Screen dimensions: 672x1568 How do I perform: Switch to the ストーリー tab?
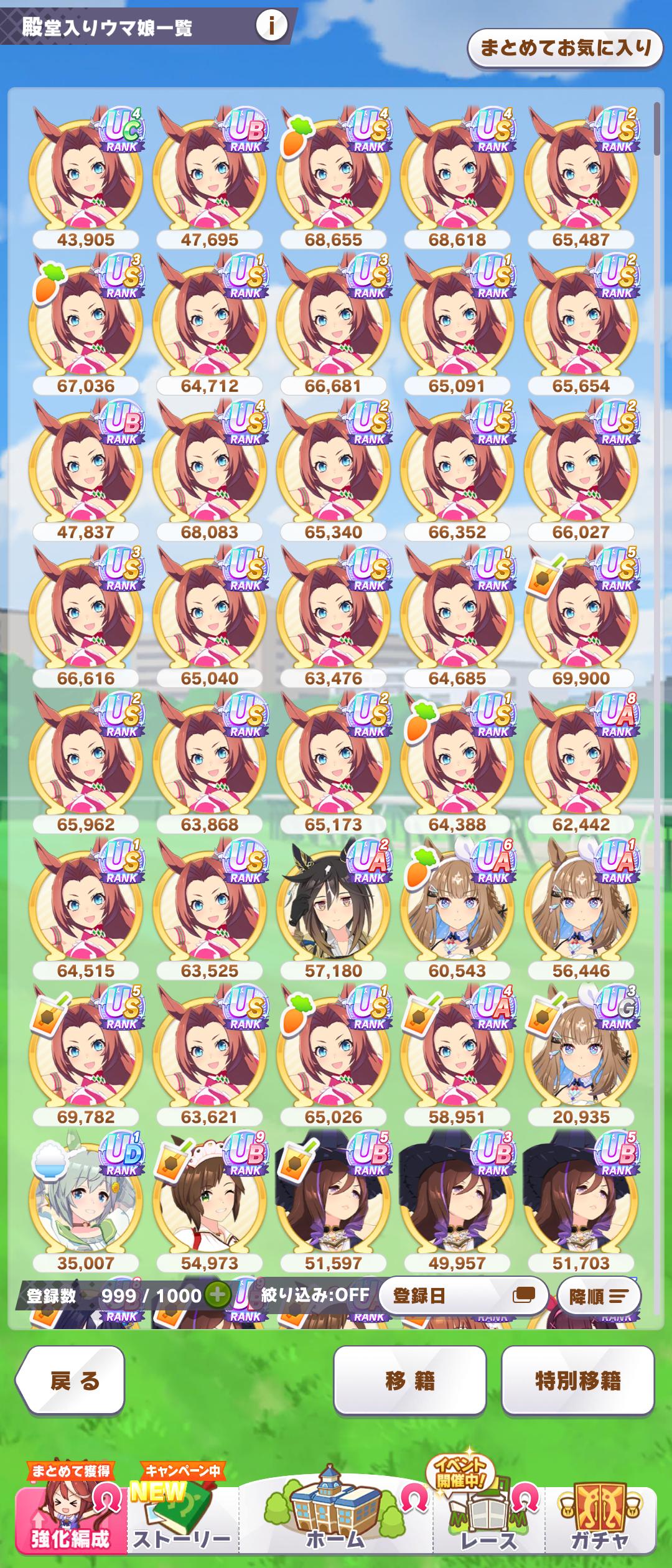(182, 1521)
